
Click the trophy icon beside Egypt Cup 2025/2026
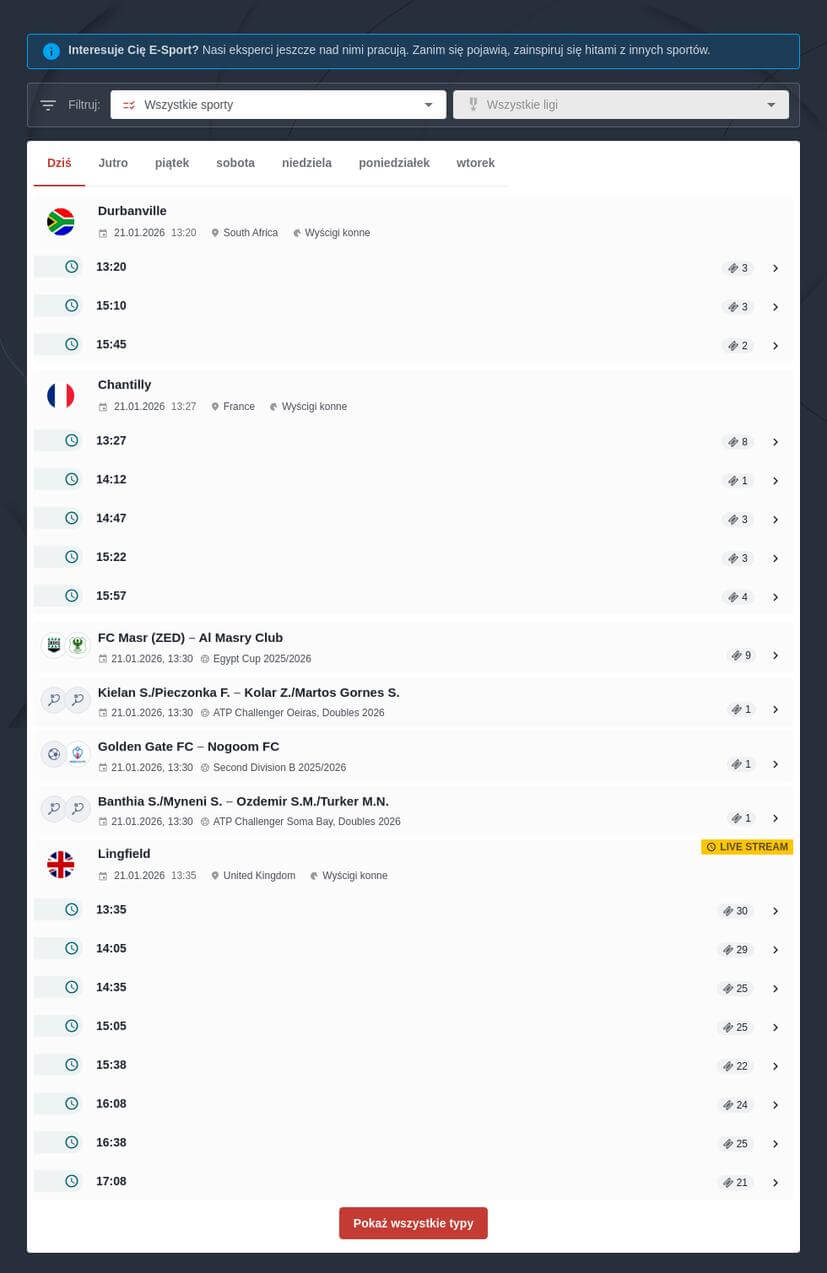point(205,659)
